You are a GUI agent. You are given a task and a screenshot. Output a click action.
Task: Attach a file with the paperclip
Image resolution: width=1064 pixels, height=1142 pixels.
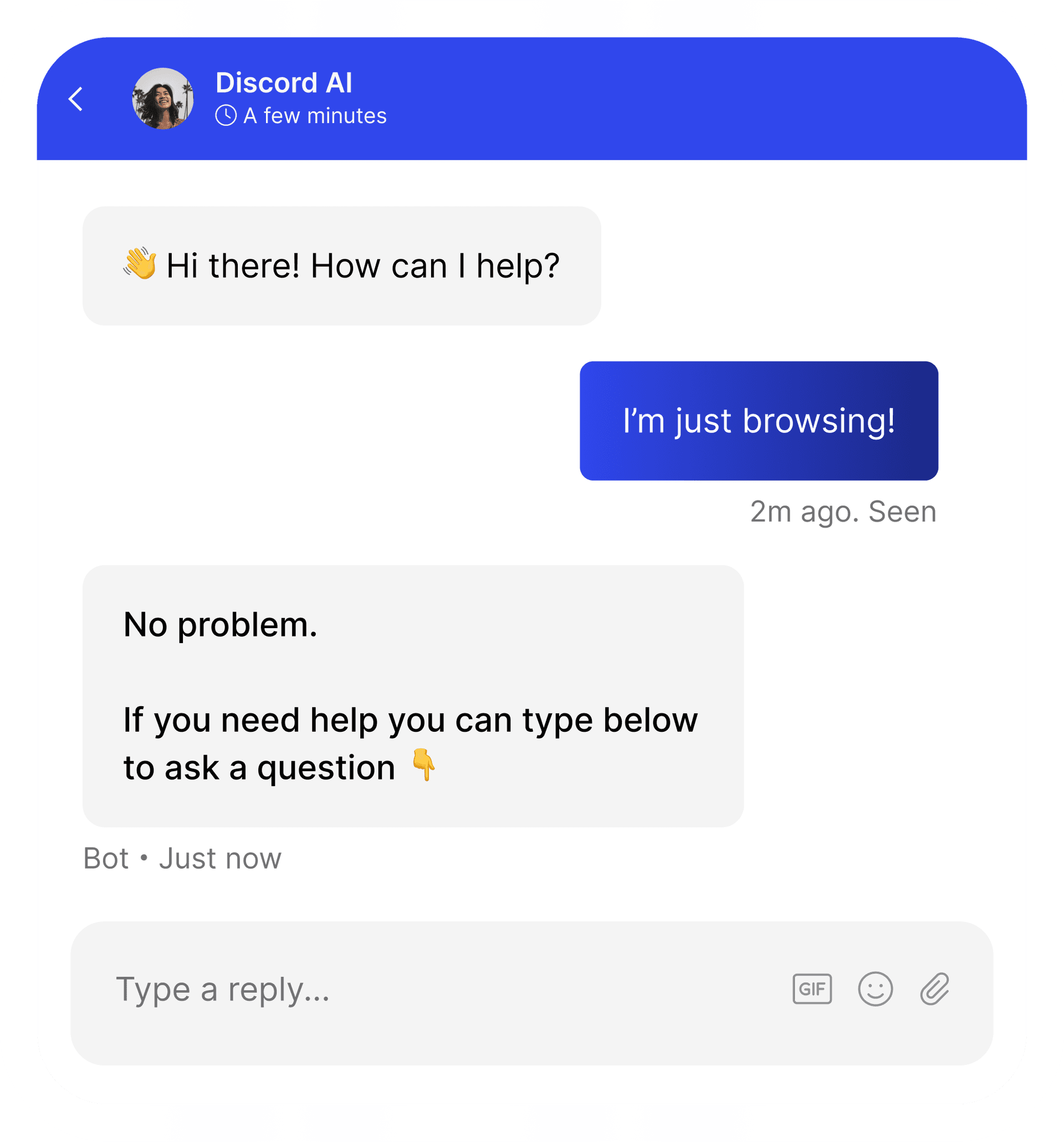click(934, 989)
